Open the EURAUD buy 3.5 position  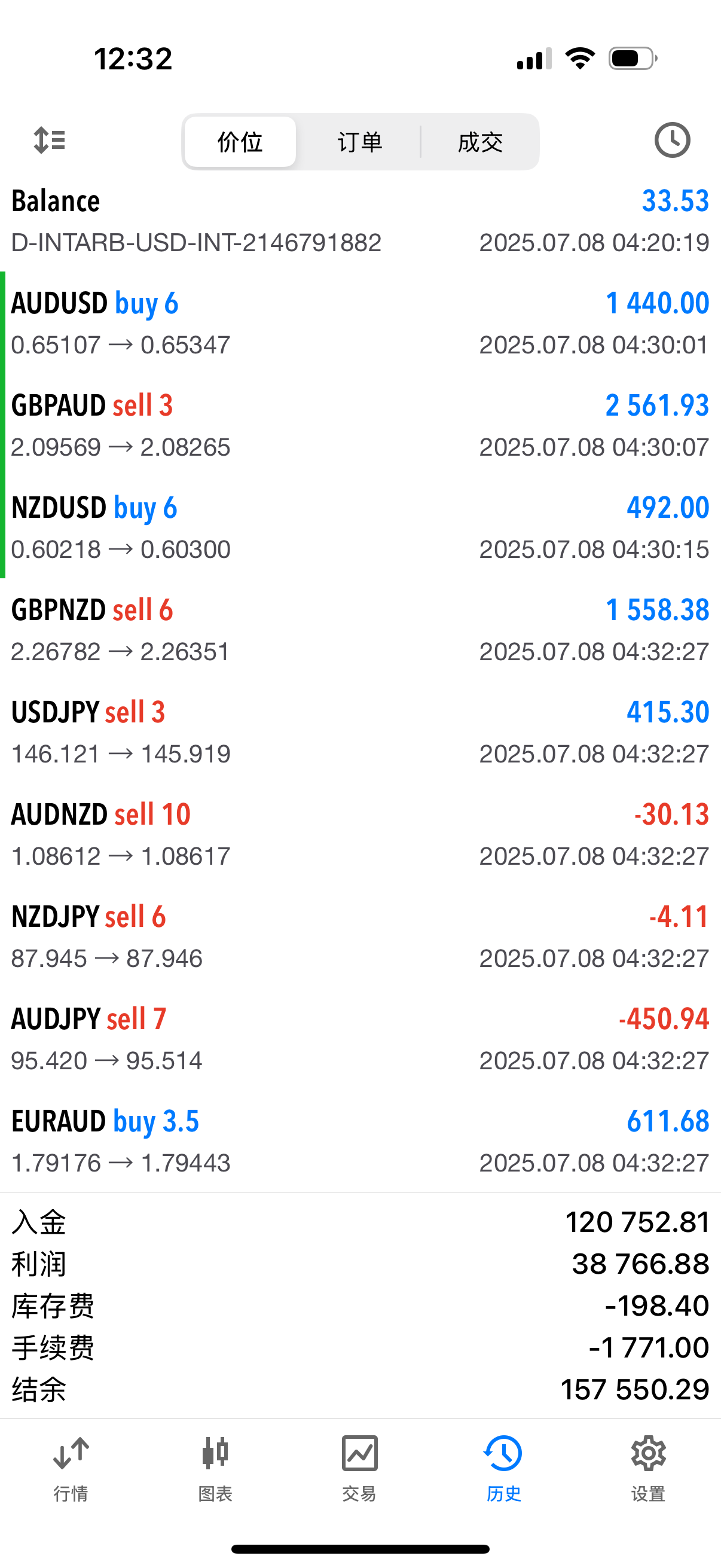tap(360, 1140)
